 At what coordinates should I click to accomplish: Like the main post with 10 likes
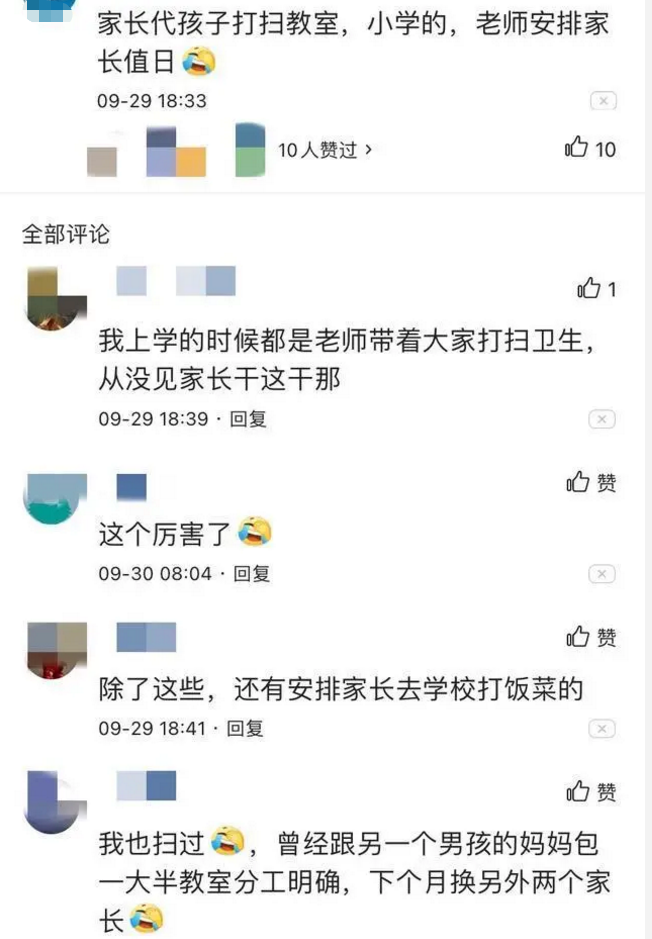pyautogui.click(x=578, y=149)
